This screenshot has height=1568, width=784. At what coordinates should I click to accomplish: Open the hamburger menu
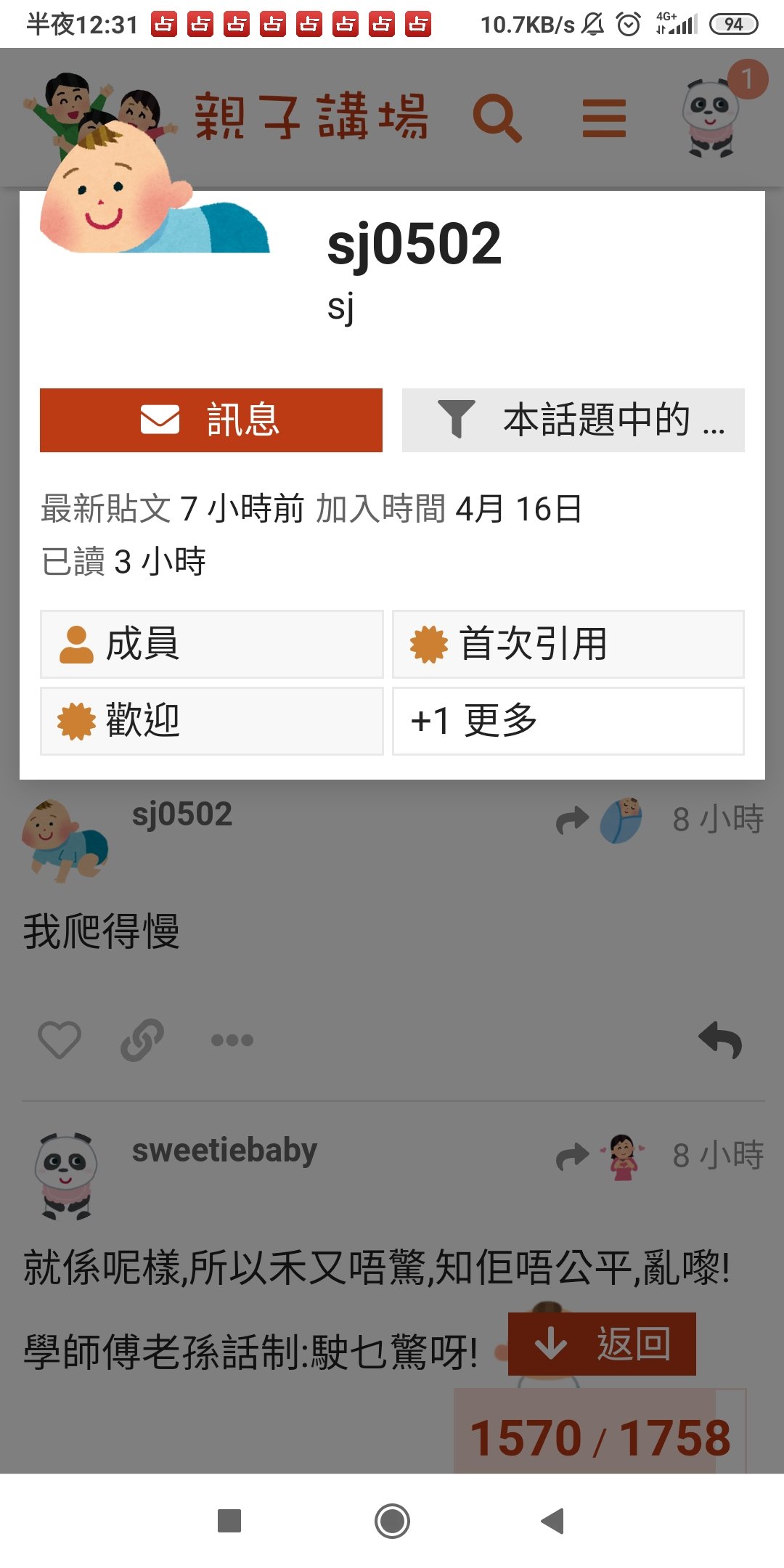click(604, 118)
